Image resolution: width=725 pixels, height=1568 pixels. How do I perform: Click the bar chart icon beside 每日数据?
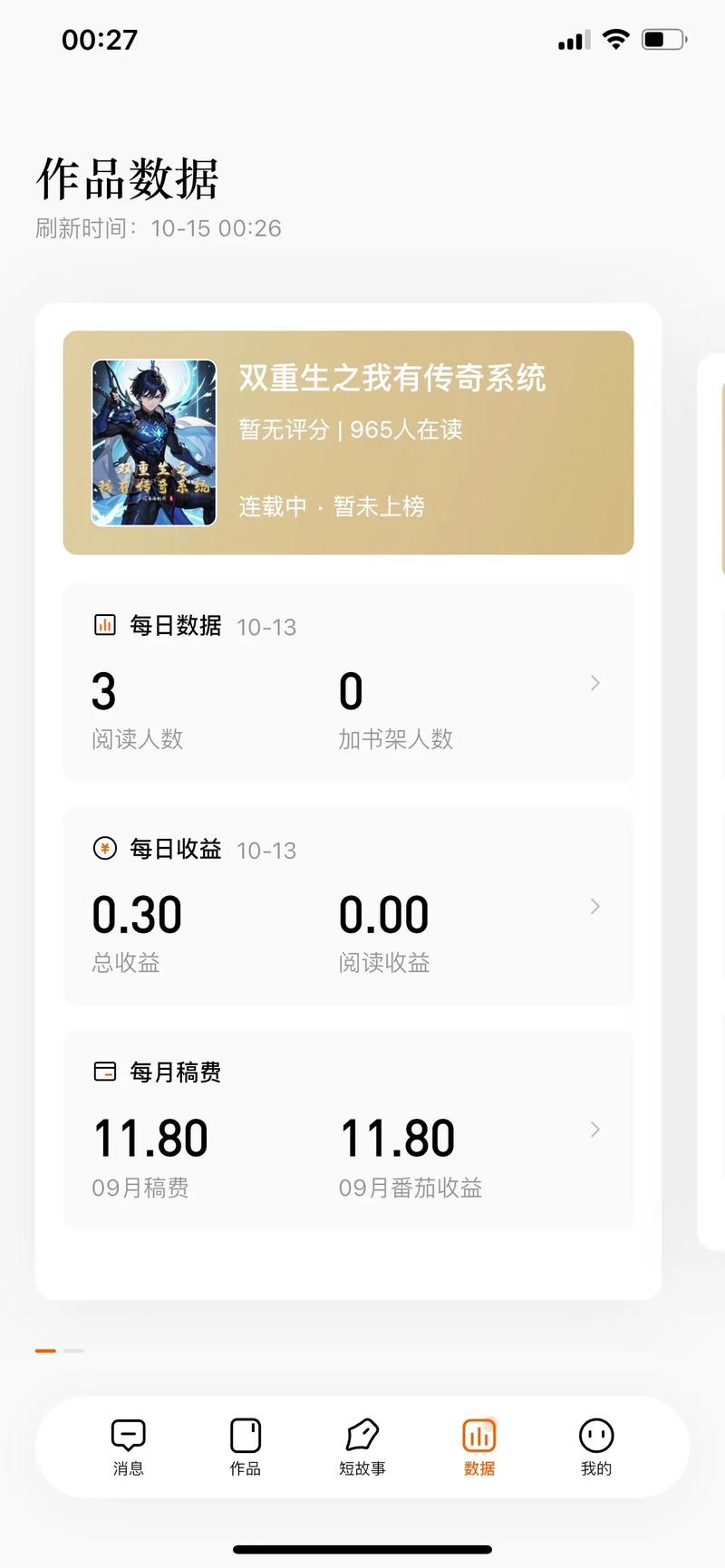coord(105,625)
